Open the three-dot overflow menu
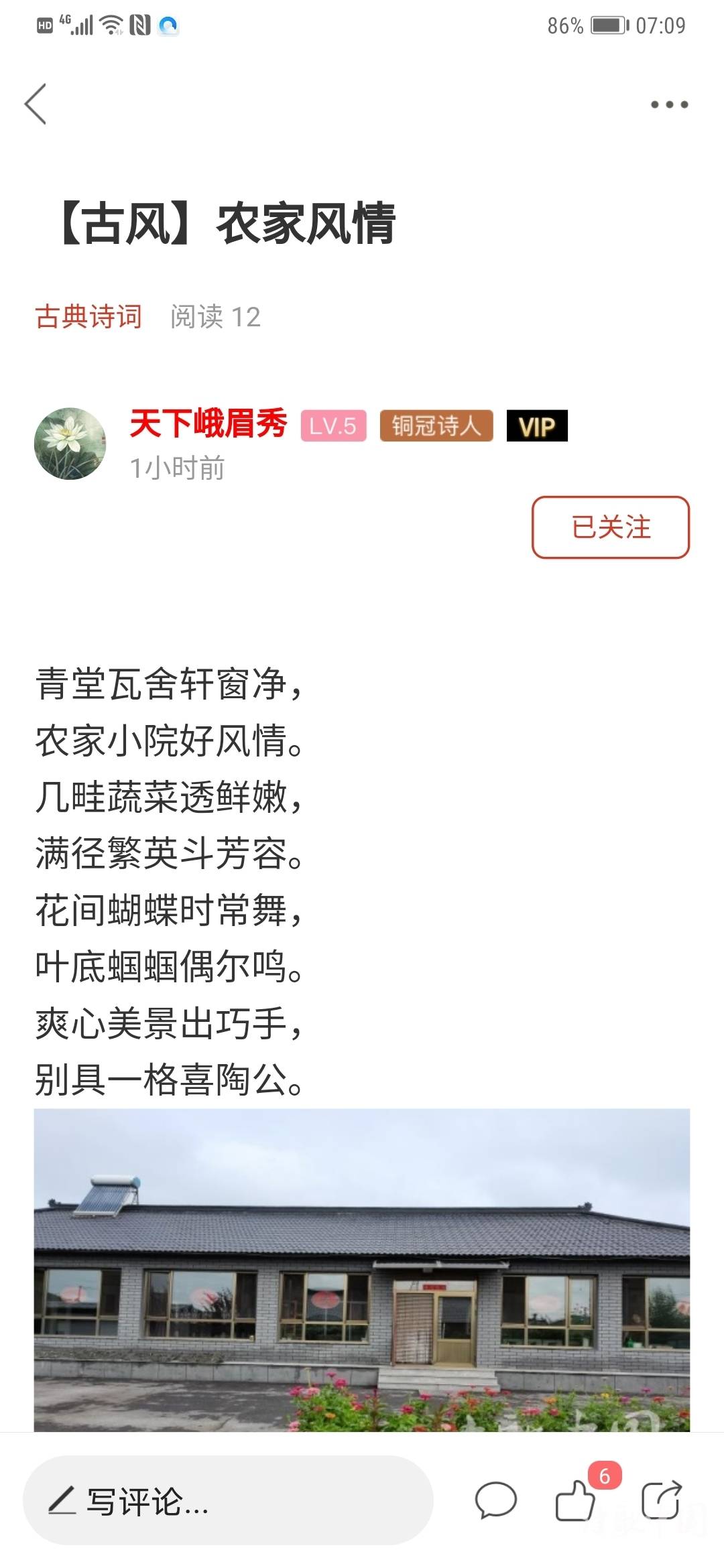This screenshot has width=724, height=1568. click(669, 105)
